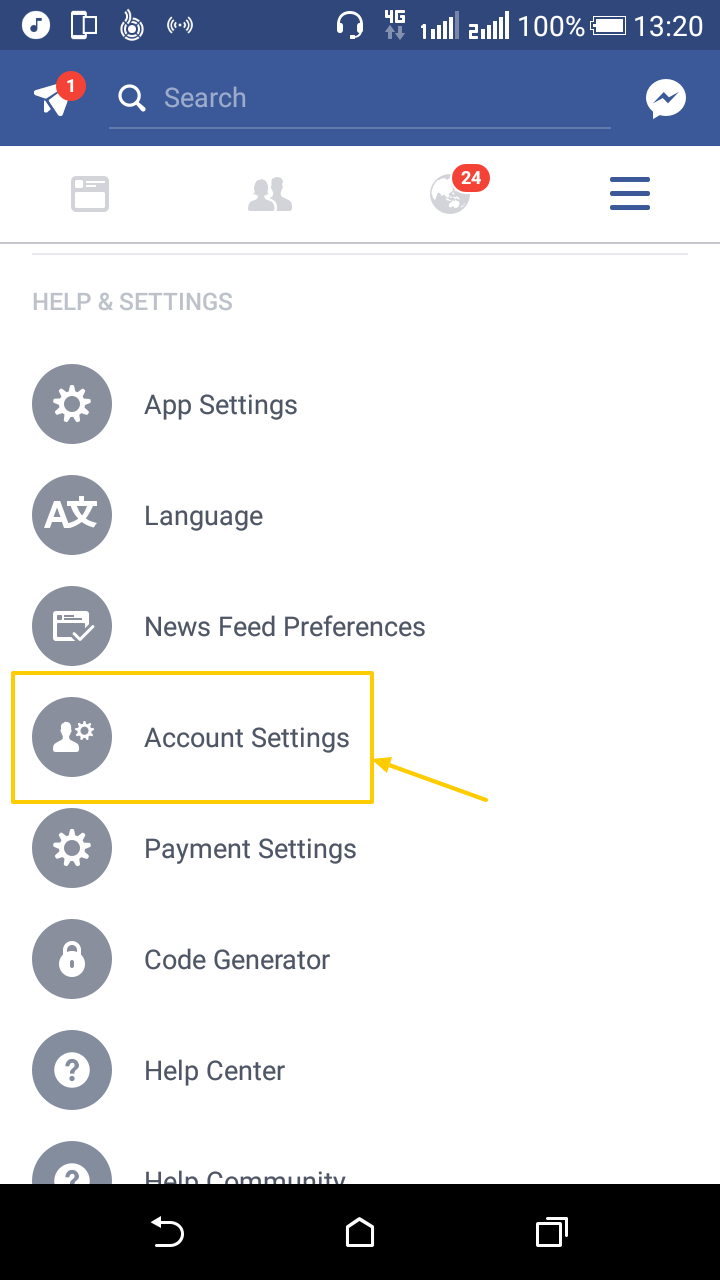Image resolution: width=720 pixels, height=1280 pixels.
Task: Open Messenger from the top bar icon
Action: coord(666,97)
